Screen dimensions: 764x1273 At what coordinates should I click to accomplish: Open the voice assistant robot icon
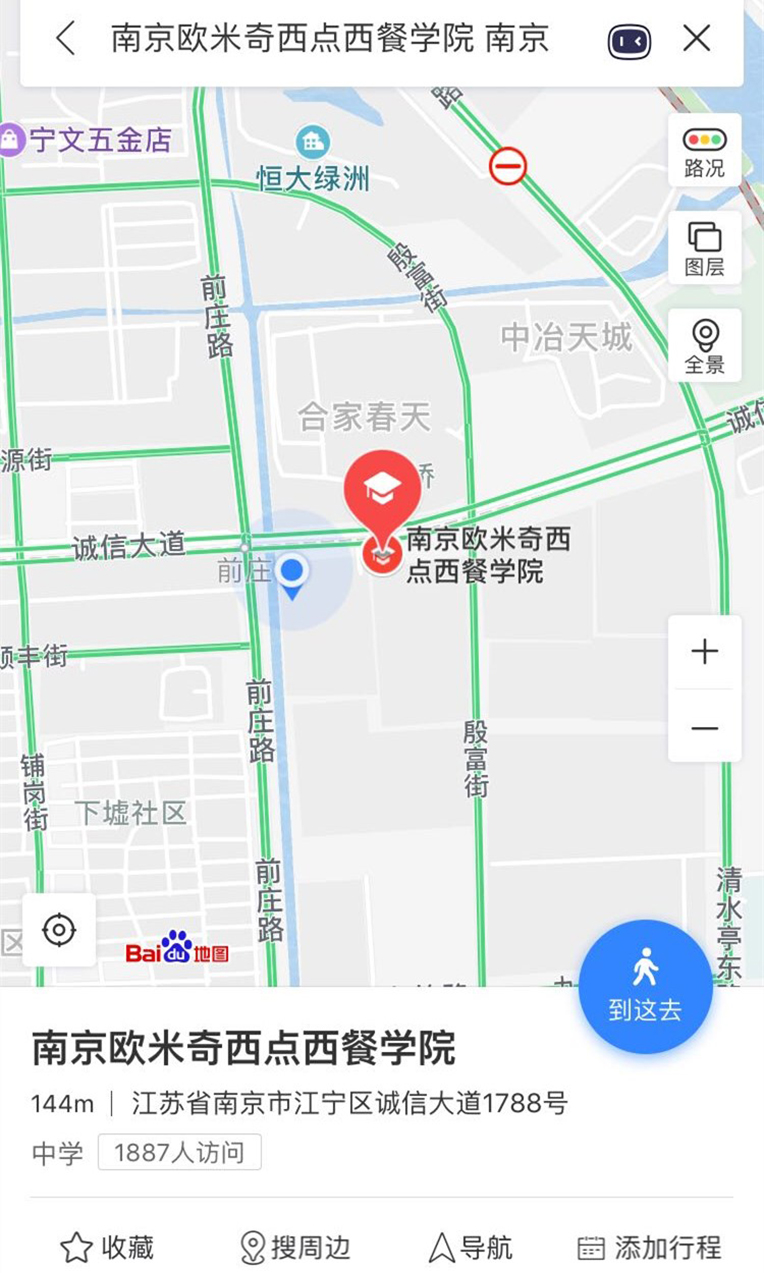click(x=629, y=41)
